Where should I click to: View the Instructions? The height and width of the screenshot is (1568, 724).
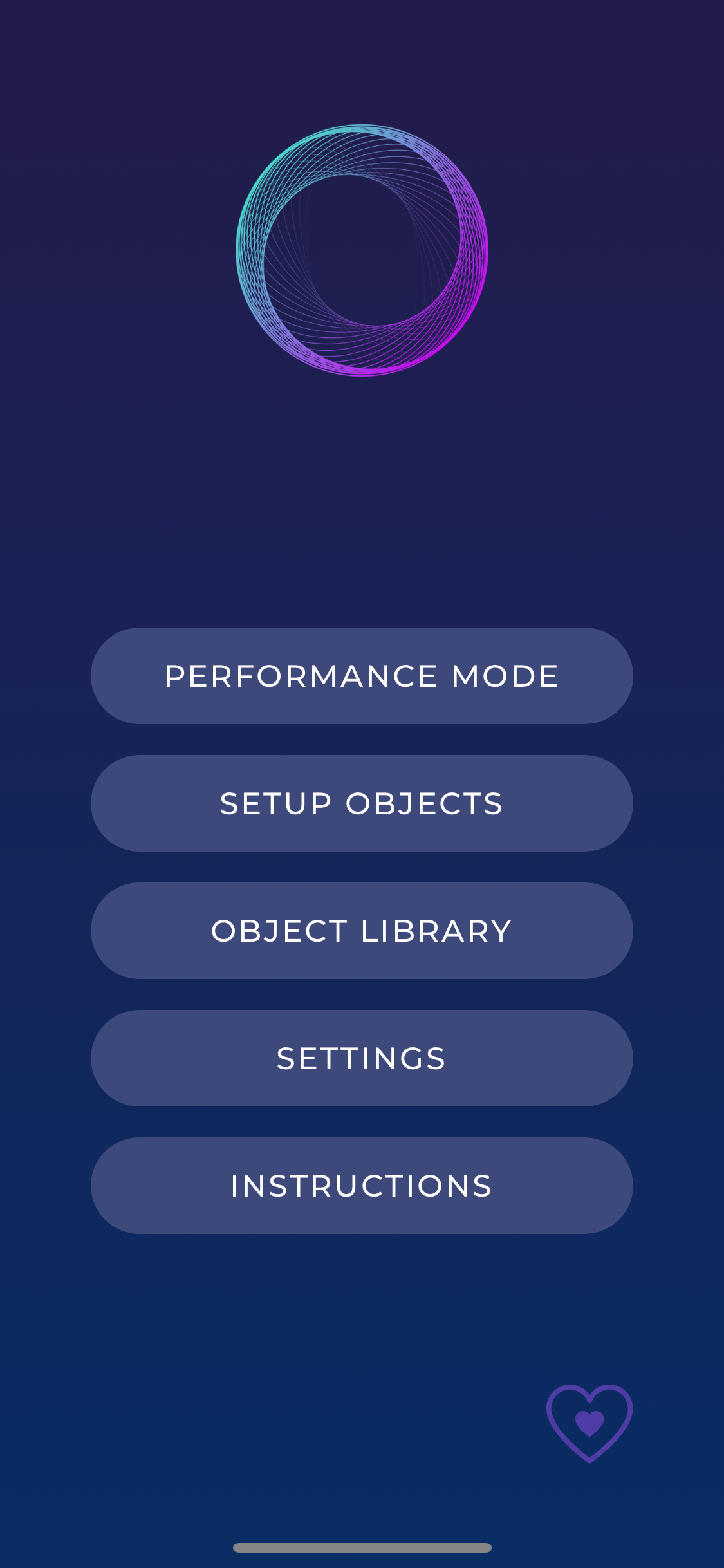click(x=362, y=1185)
